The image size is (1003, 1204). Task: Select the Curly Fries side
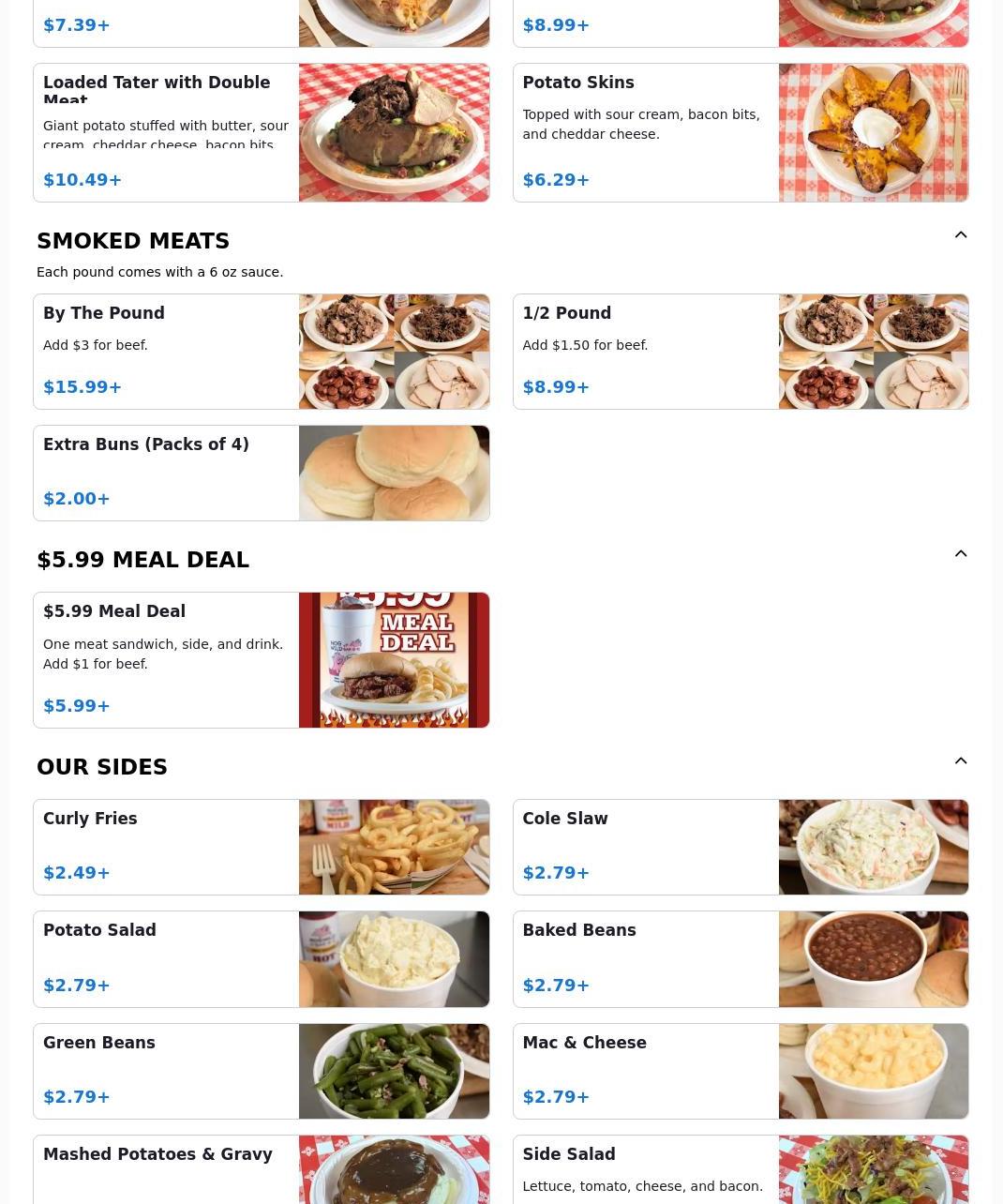pyautogui.click(x=261, y=847)
